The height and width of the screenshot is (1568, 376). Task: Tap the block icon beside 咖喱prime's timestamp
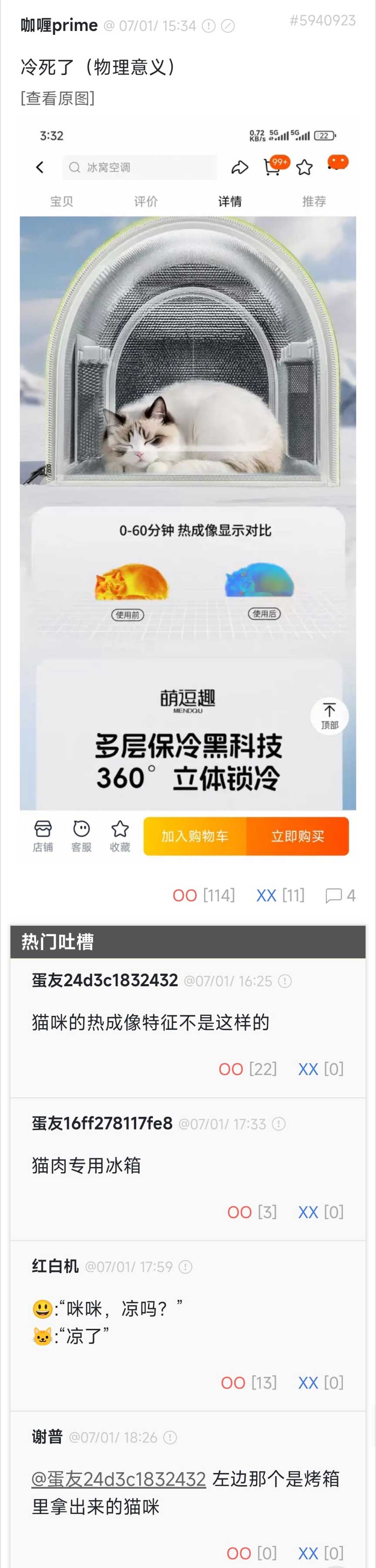pyautogui.click(x=228, y=26)
